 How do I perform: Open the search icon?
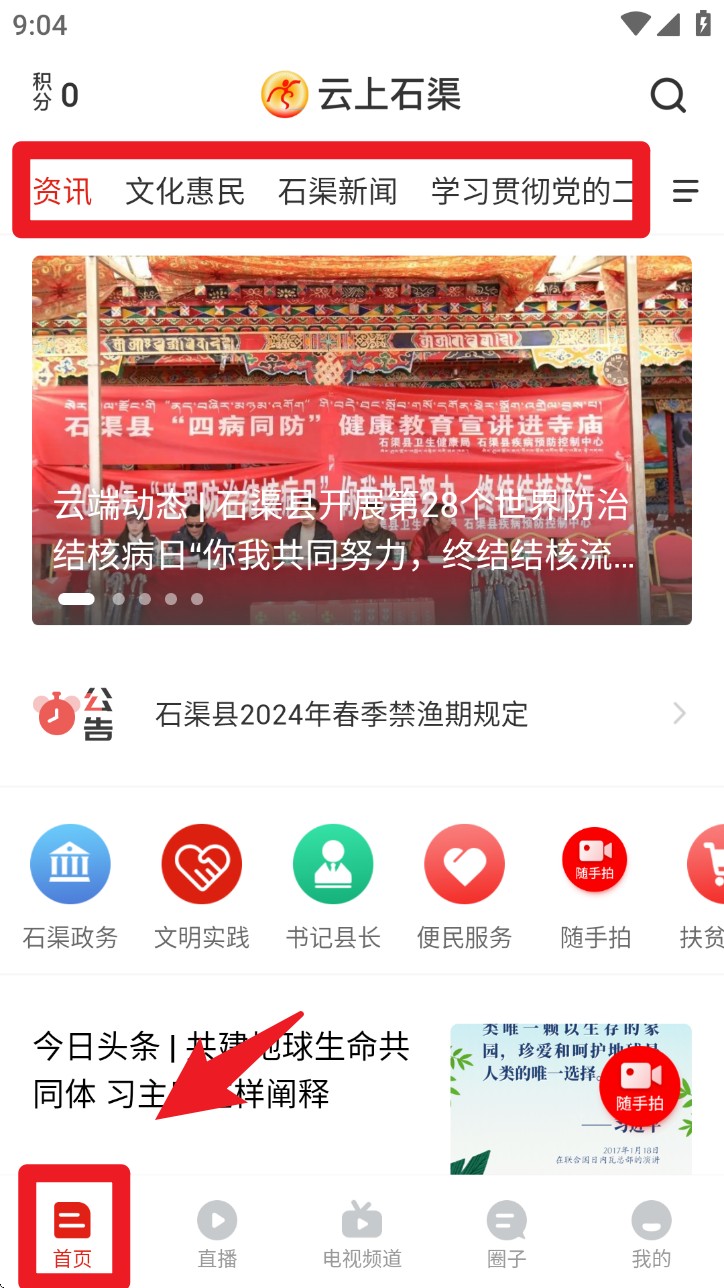coord(667,96)
